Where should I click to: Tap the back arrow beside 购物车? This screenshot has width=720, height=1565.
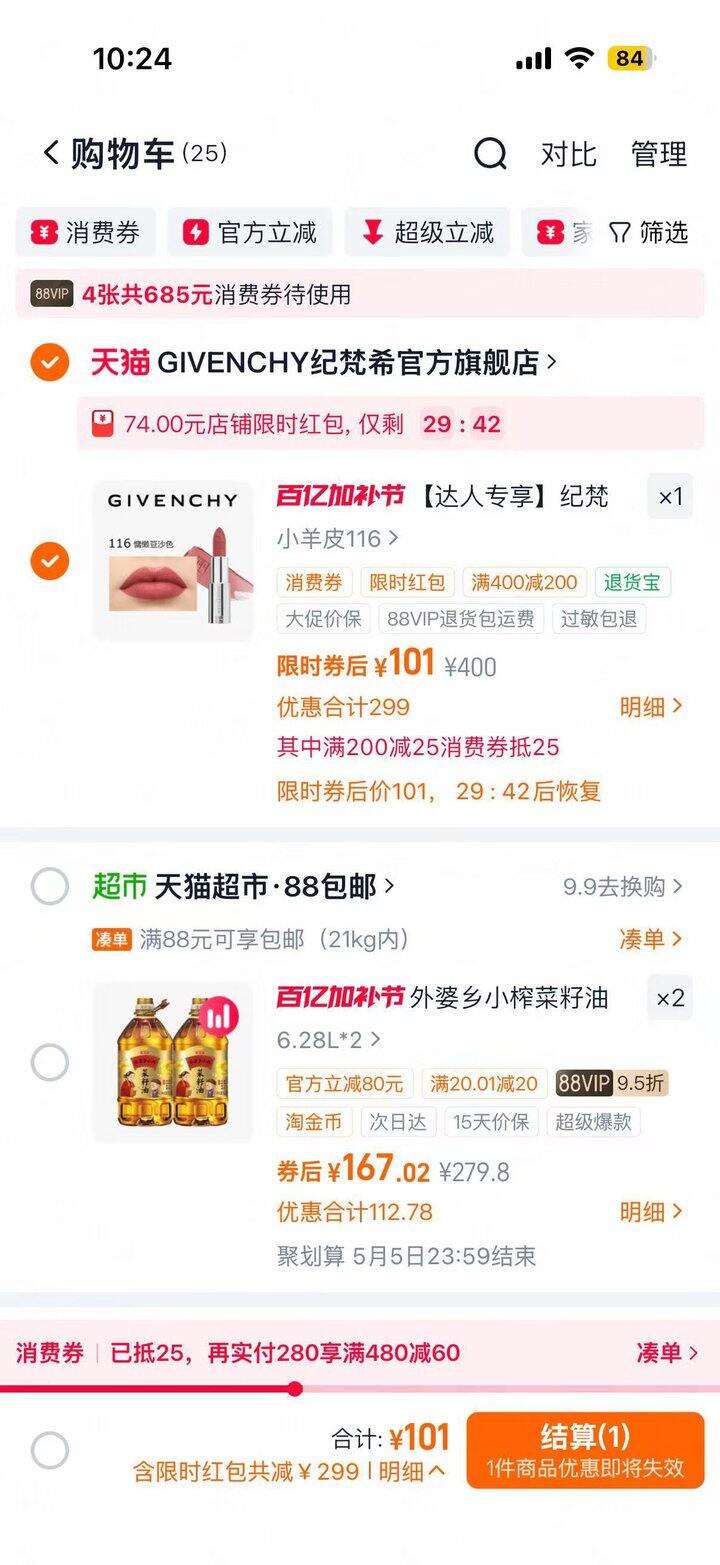coord(50,154)
